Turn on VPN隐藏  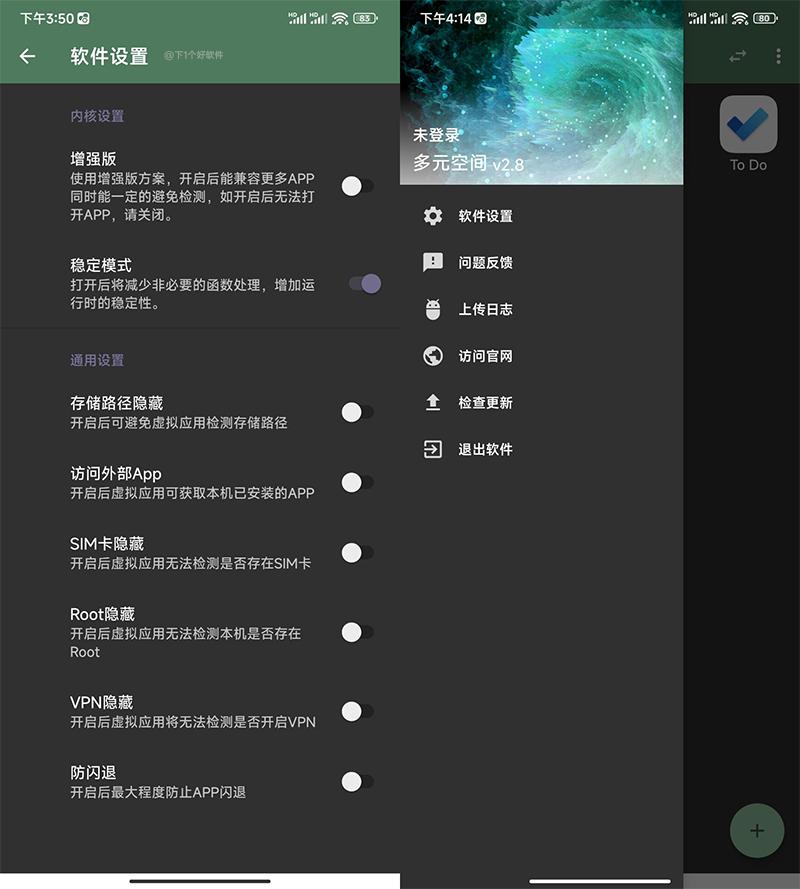click(352, 711)
